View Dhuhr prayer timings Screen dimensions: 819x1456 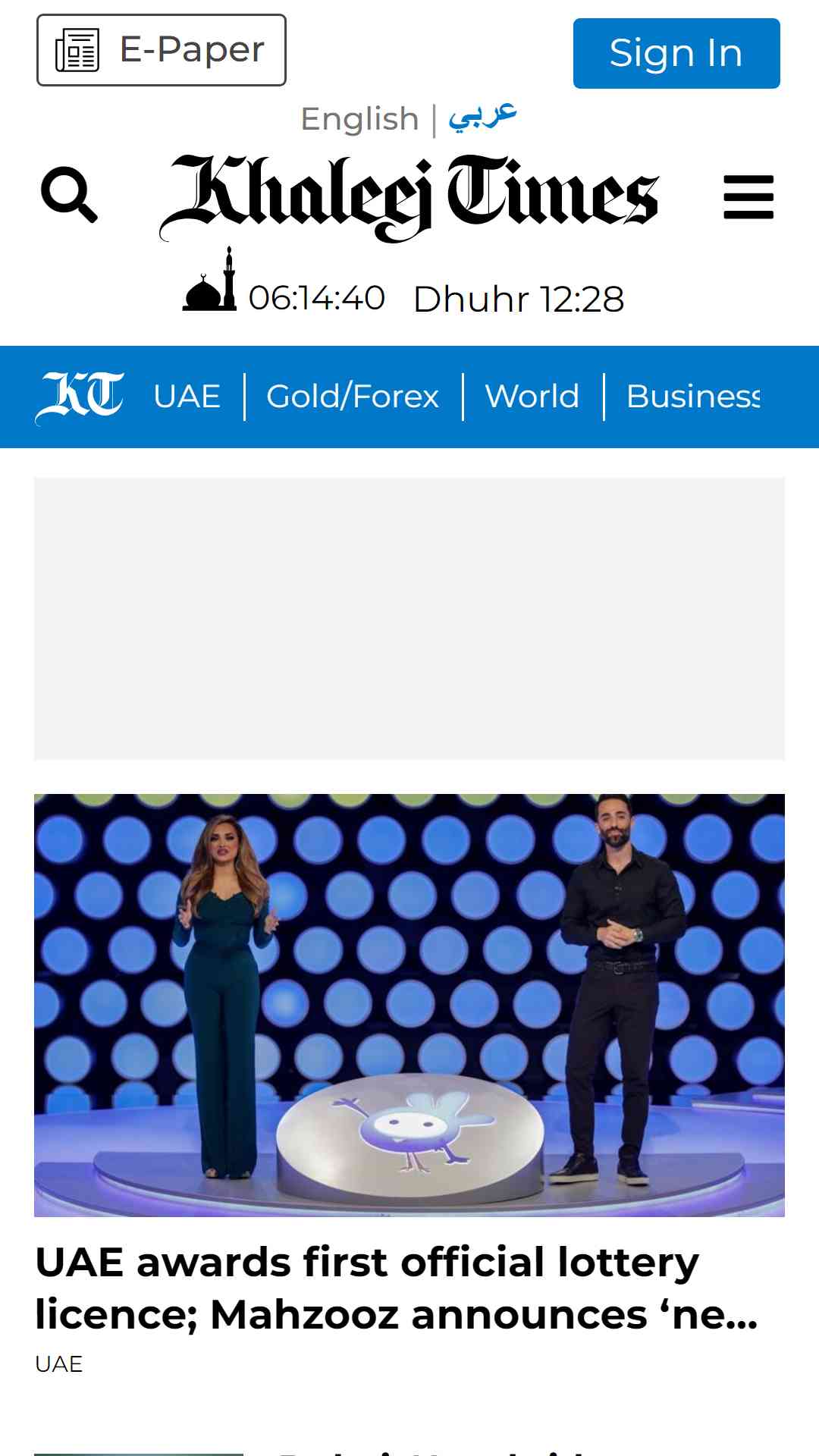pos(519,299)
